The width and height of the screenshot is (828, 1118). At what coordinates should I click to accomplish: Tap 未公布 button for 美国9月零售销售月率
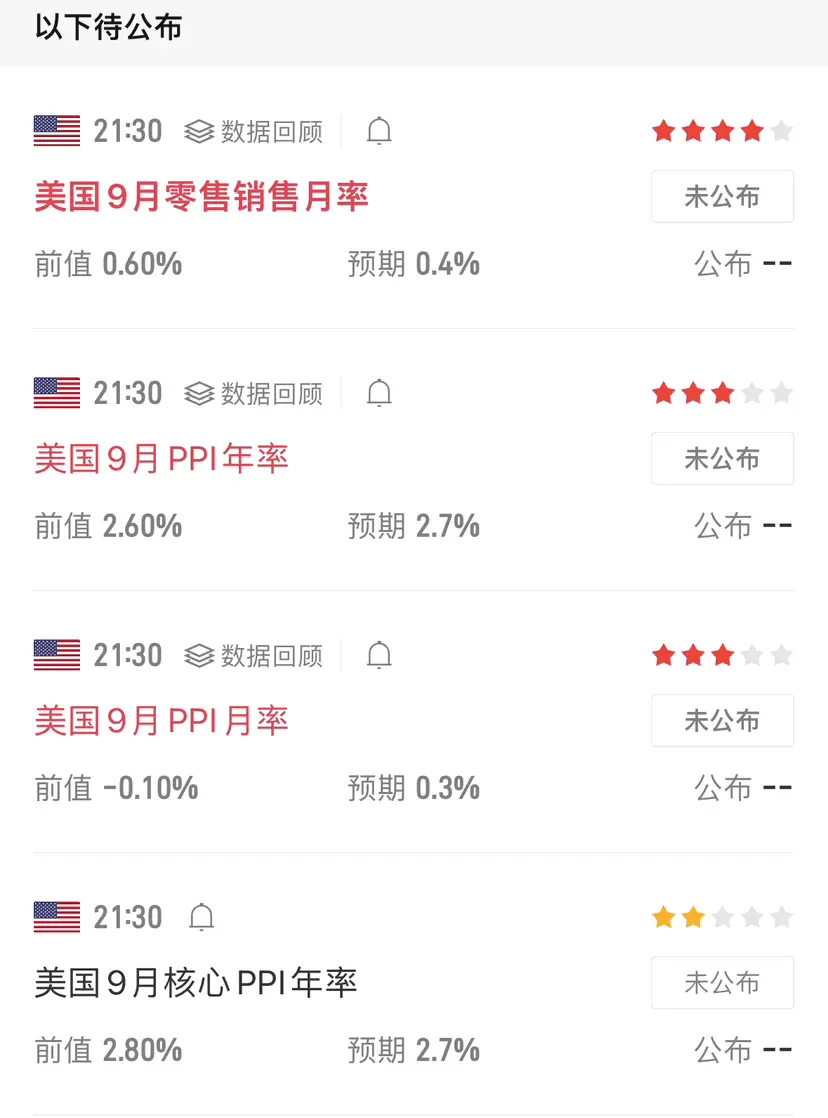(722, 196)
